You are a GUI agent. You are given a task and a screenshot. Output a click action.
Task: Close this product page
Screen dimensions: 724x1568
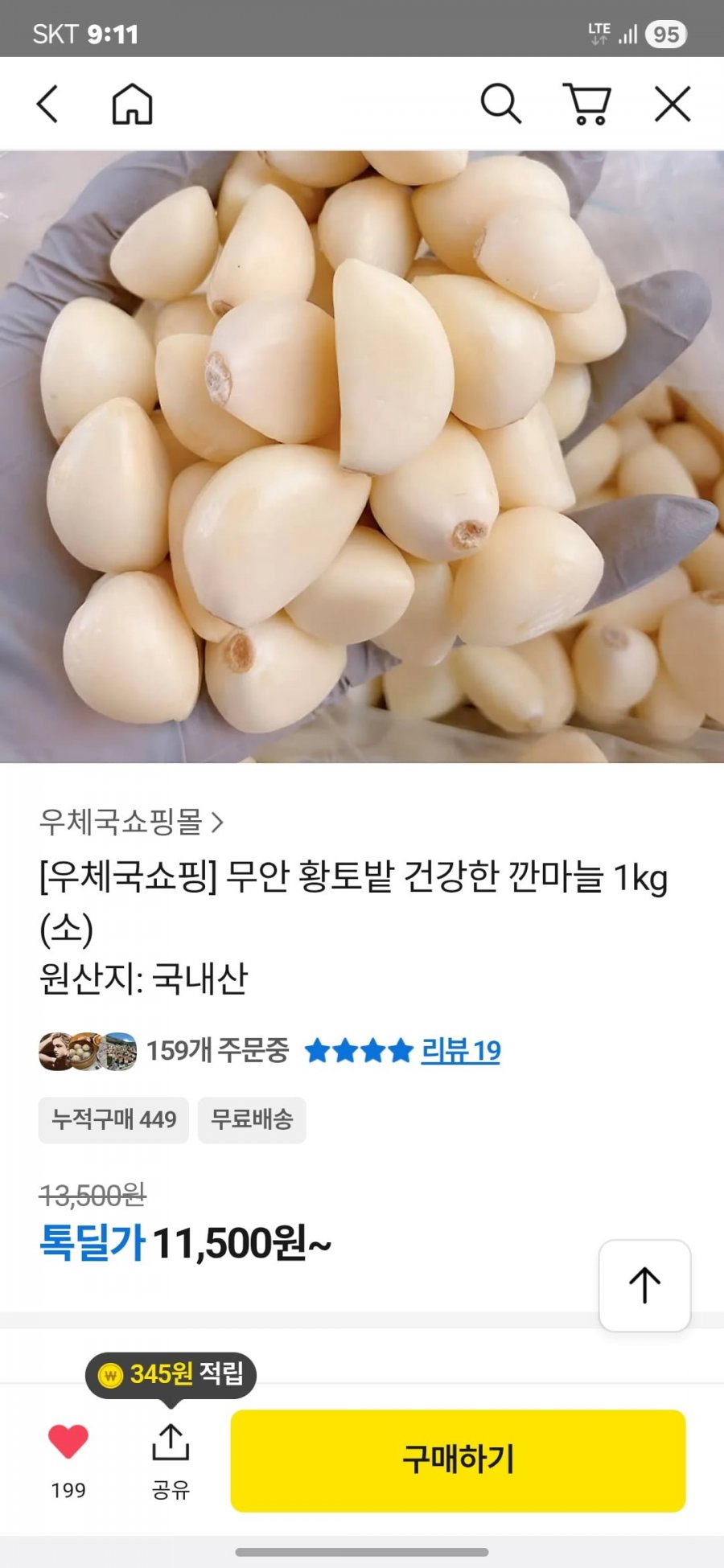click(673, 105)
